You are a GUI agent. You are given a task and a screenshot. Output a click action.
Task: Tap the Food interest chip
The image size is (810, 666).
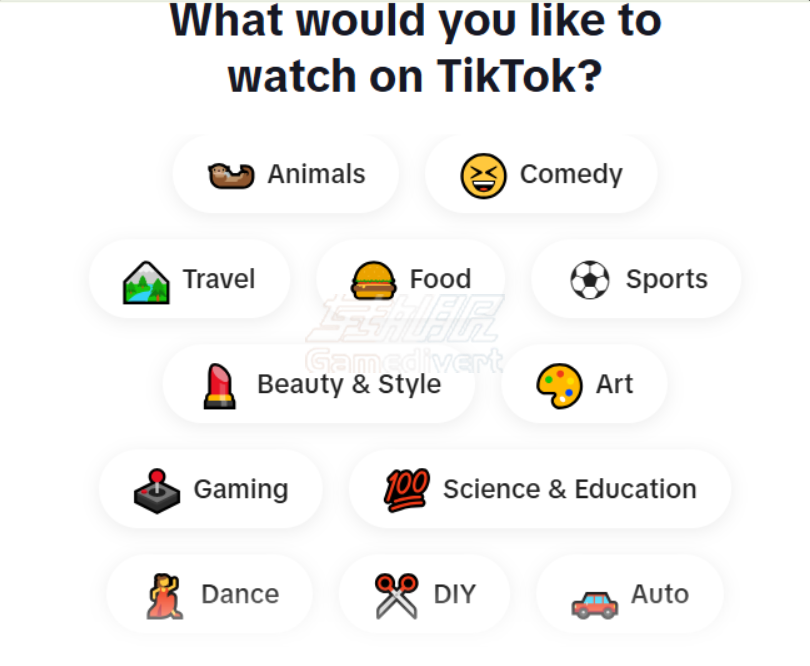411,280
